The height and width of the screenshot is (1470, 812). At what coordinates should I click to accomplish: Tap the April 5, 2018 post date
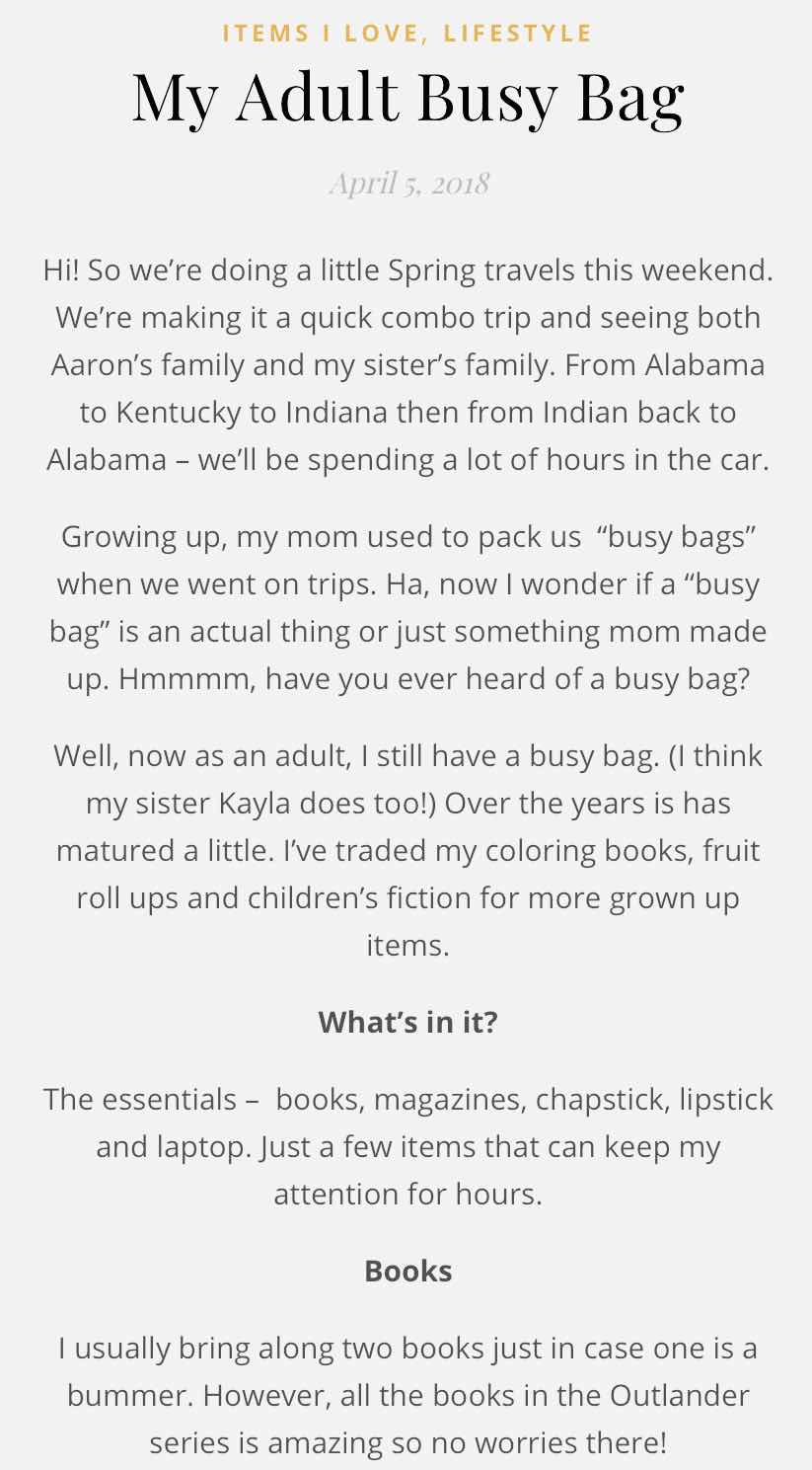point(408,184)
